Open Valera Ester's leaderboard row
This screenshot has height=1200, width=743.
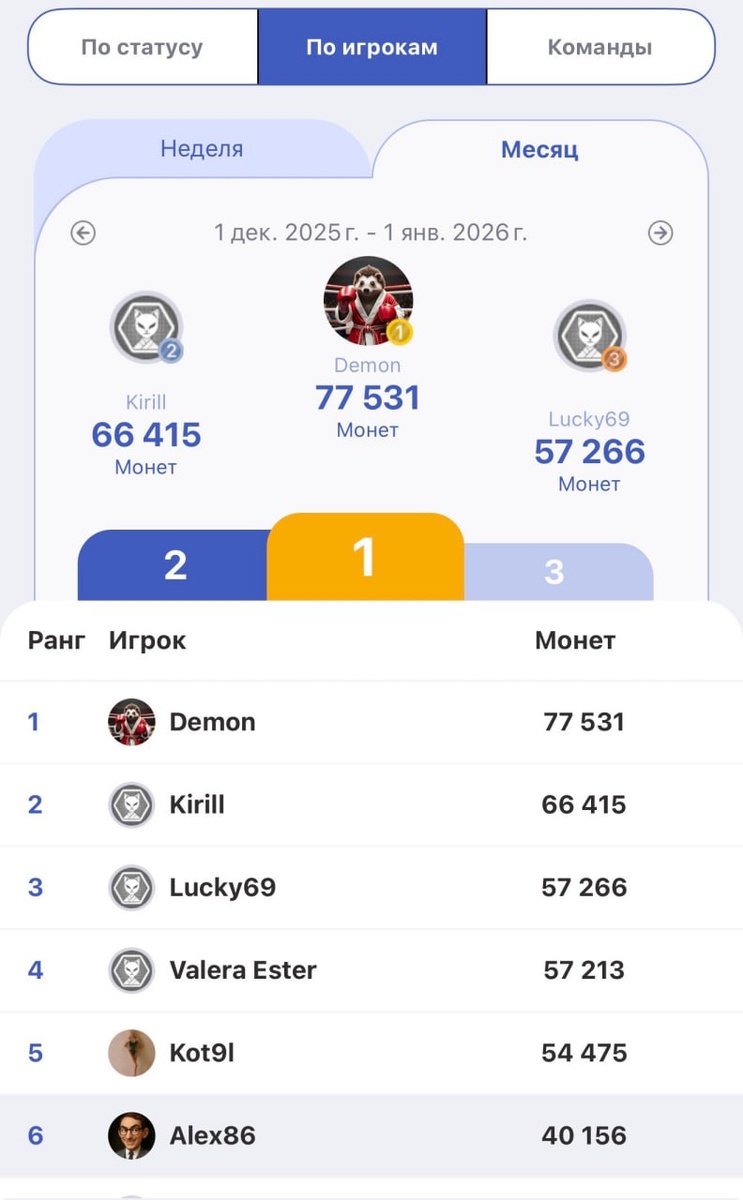[x=371, y=970]
